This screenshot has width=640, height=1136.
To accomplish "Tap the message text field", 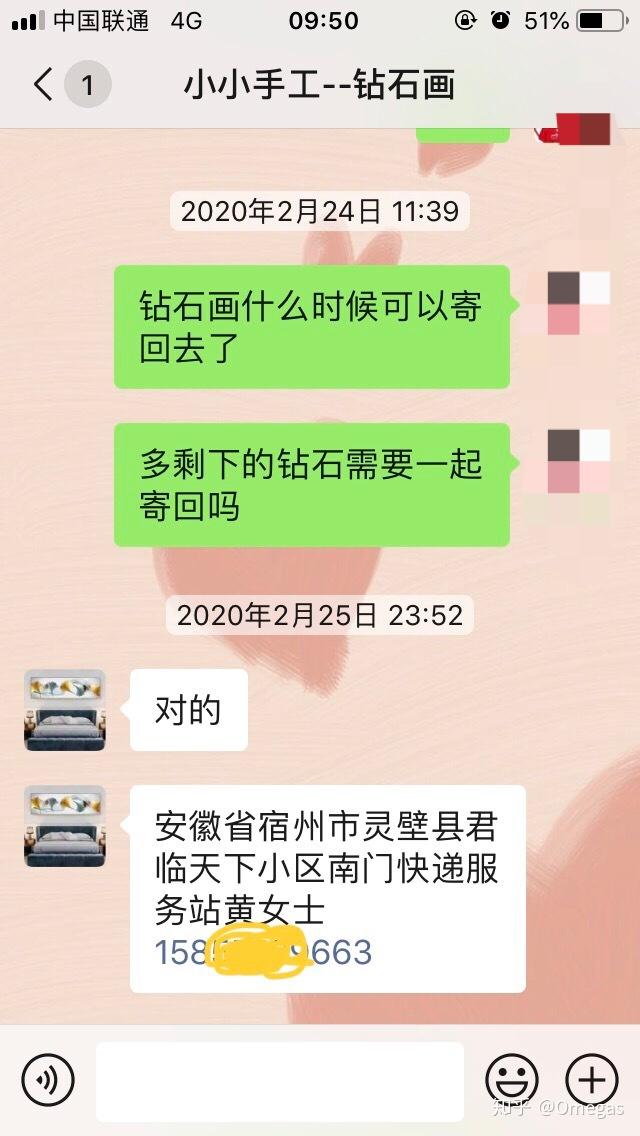I will click(x=280, y=1081).
